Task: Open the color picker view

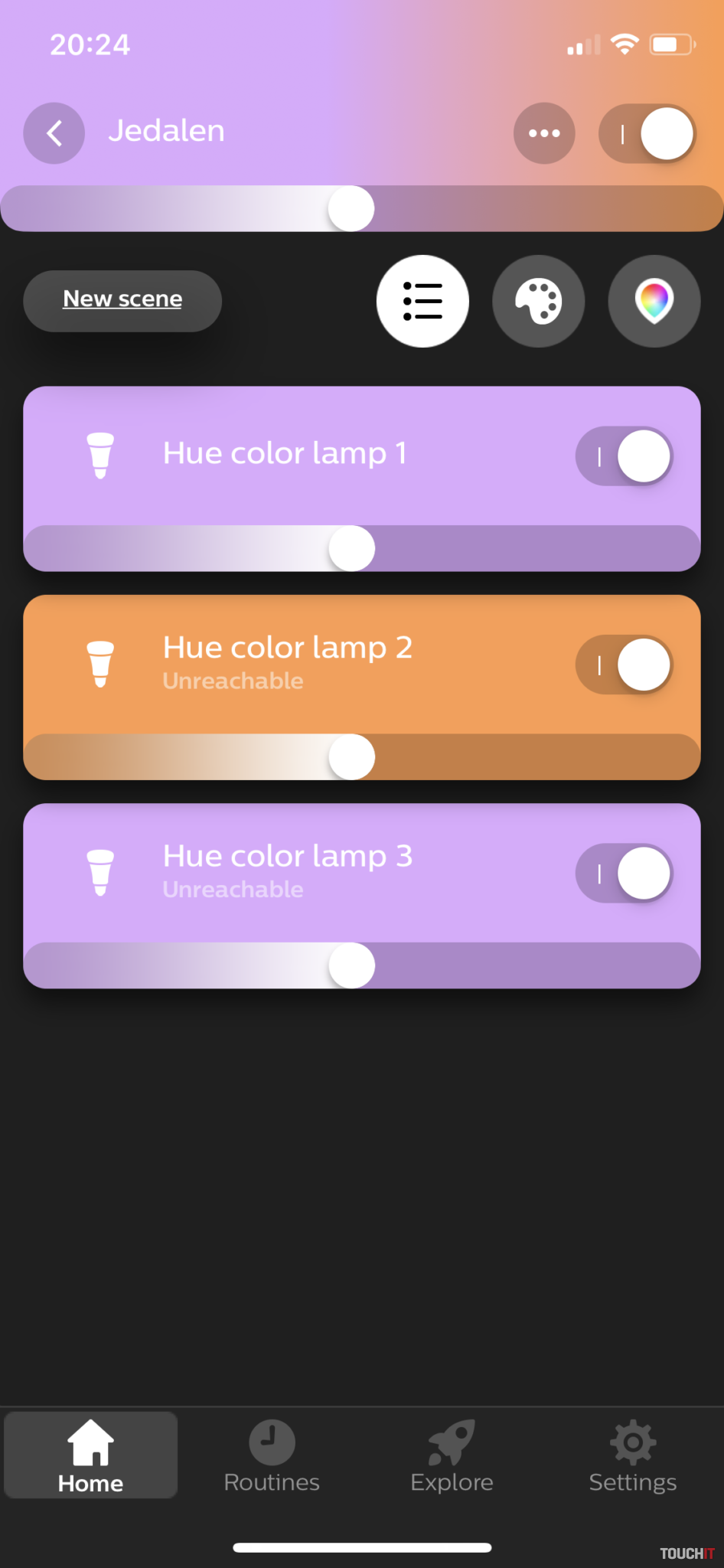Action: 654,301
